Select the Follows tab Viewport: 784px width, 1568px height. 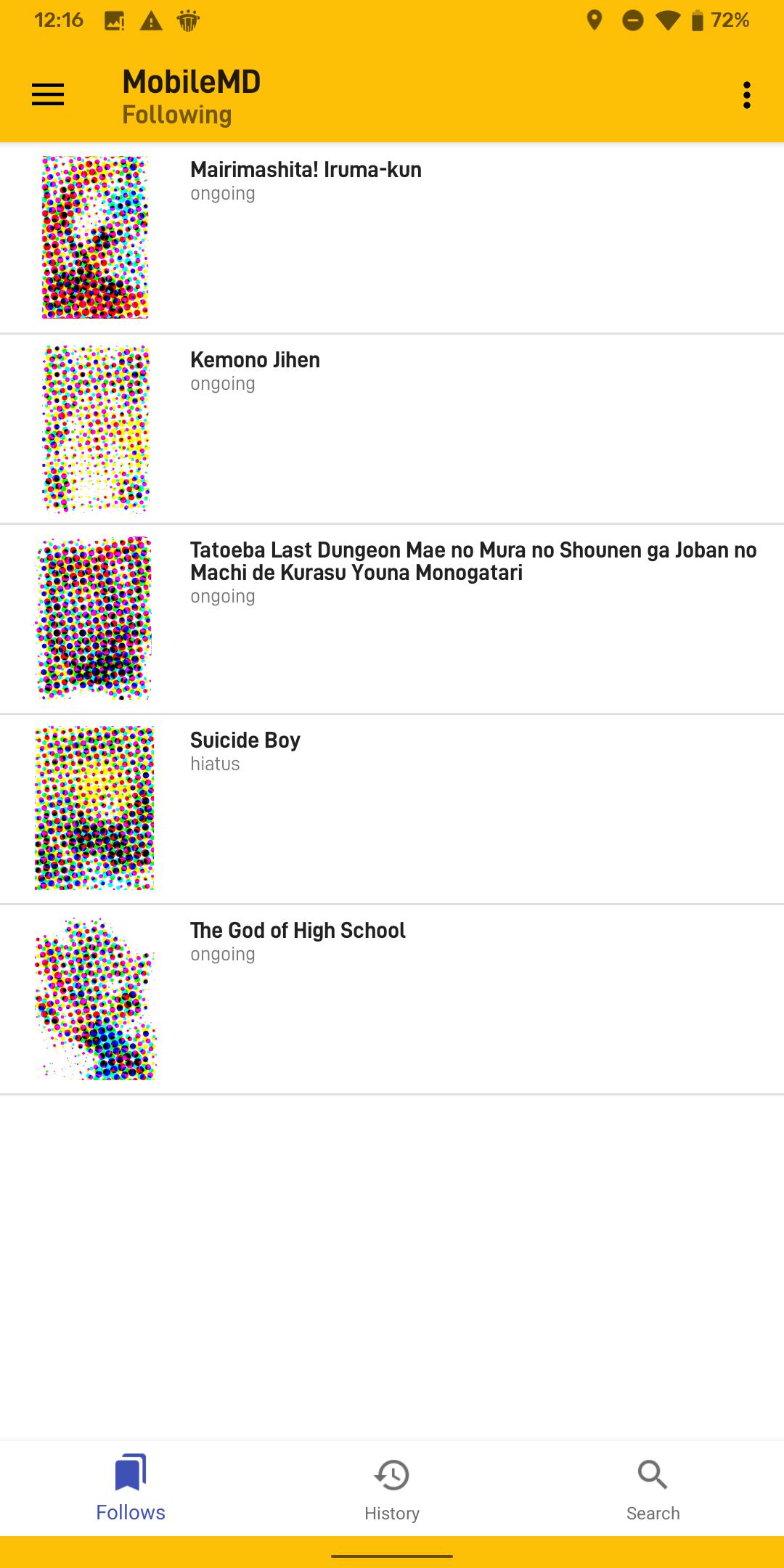pos(131,1488)
